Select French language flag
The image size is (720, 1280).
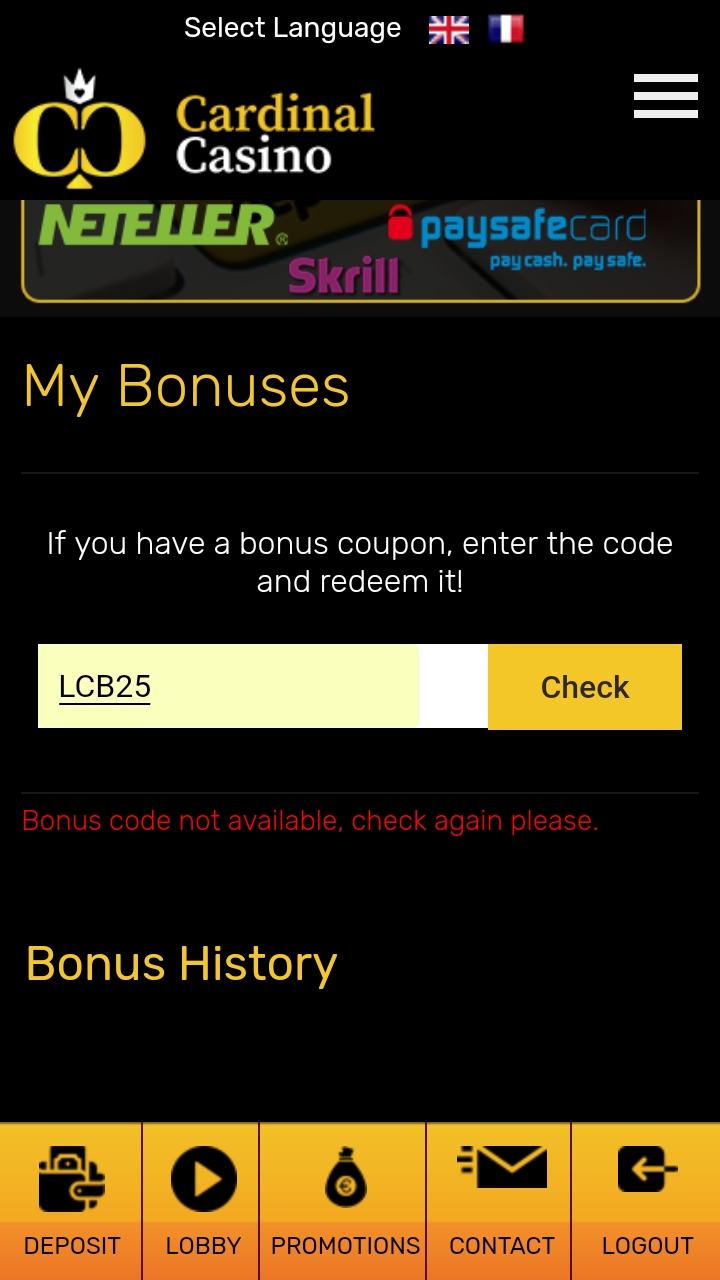506,29
